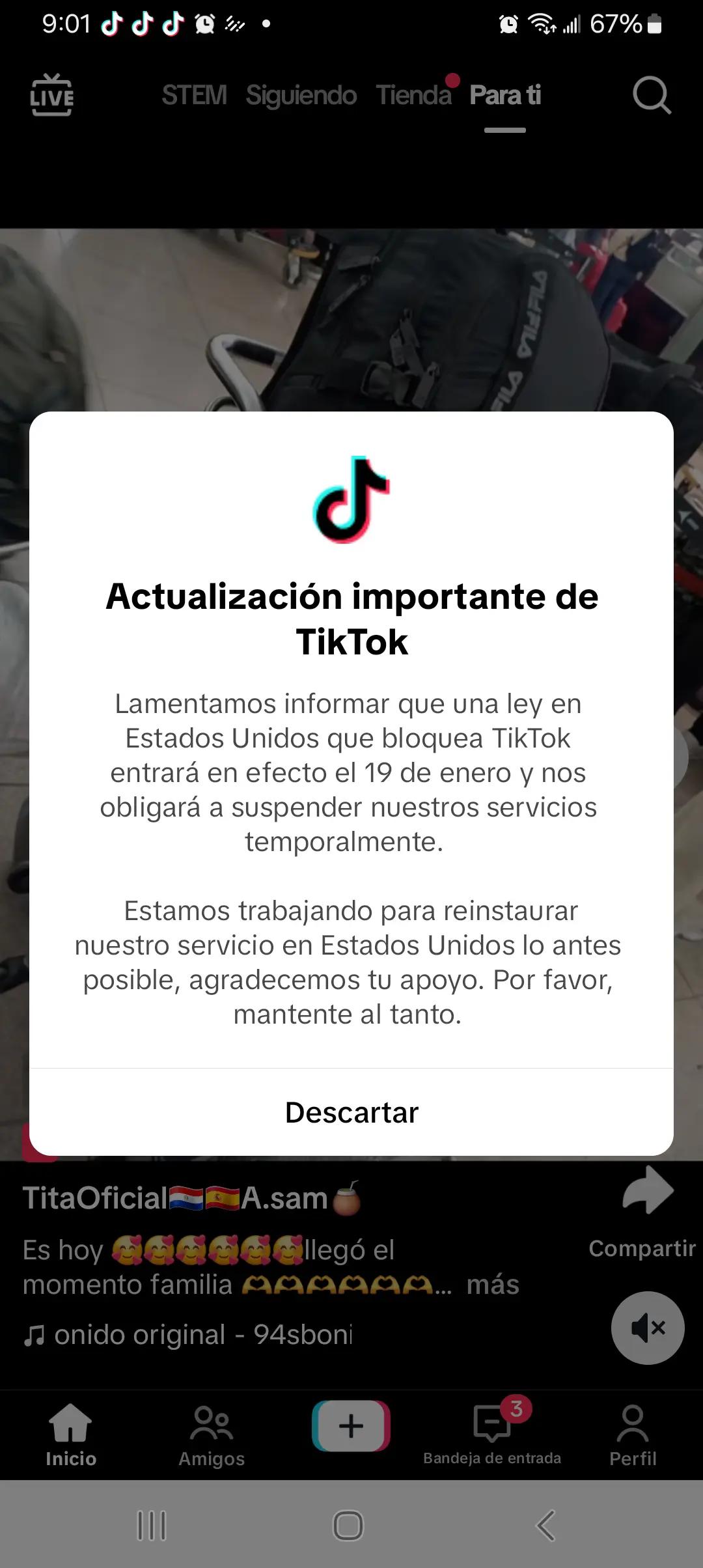Expand the caption with más
This screenshot has height=1568, width=703.
point(493,1285)
